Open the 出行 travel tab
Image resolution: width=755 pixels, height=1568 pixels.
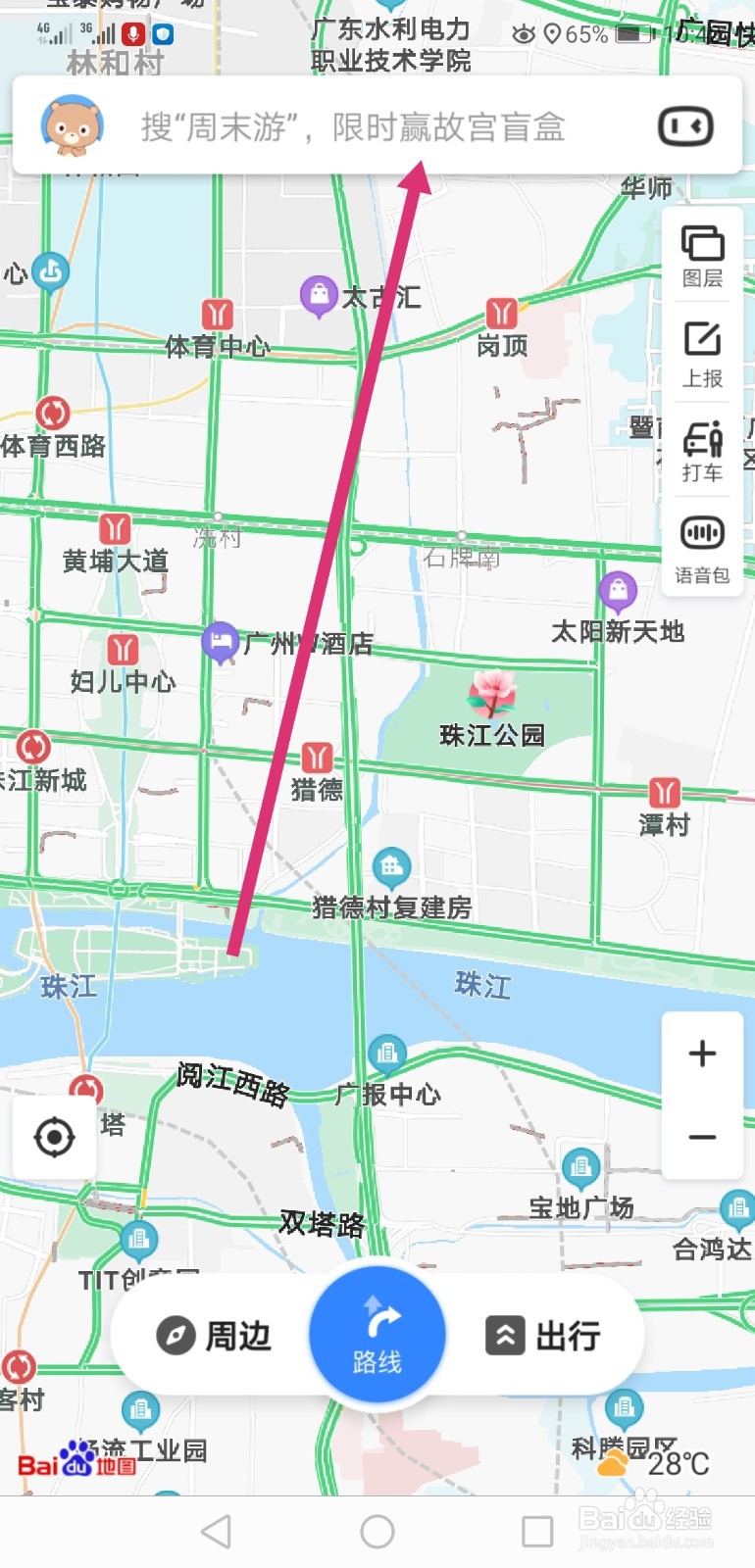pos(543,1335)
